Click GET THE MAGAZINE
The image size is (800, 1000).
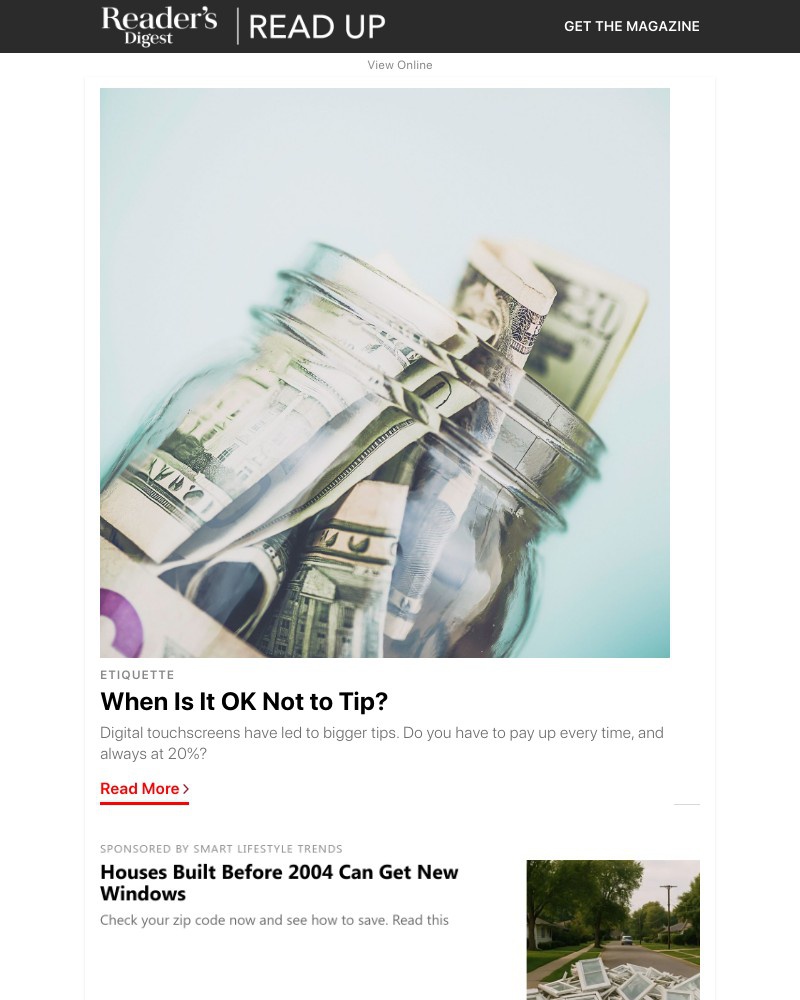click(x=631, y=26)
